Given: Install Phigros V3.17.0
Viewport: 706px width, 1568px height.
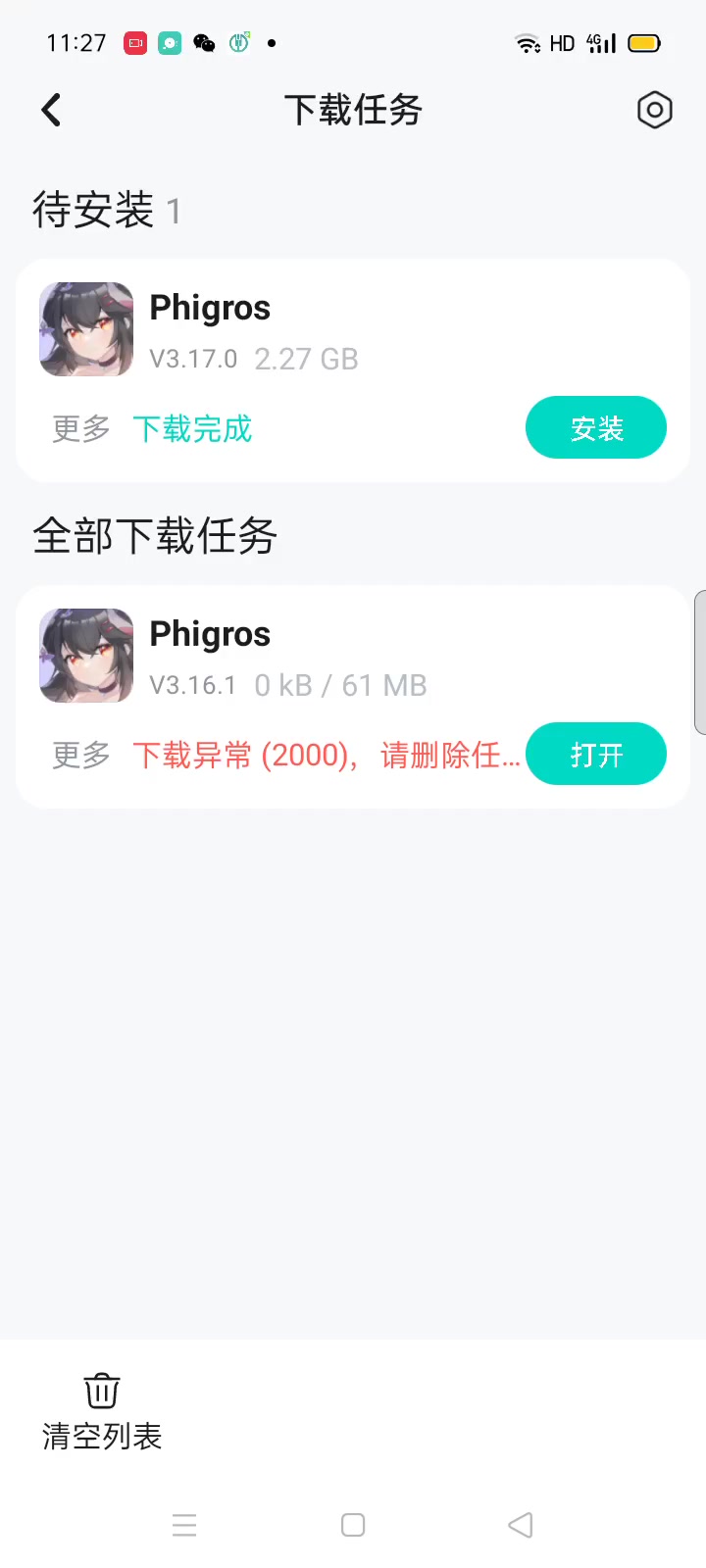Looking at the screenshot, I should coord(595,428).
